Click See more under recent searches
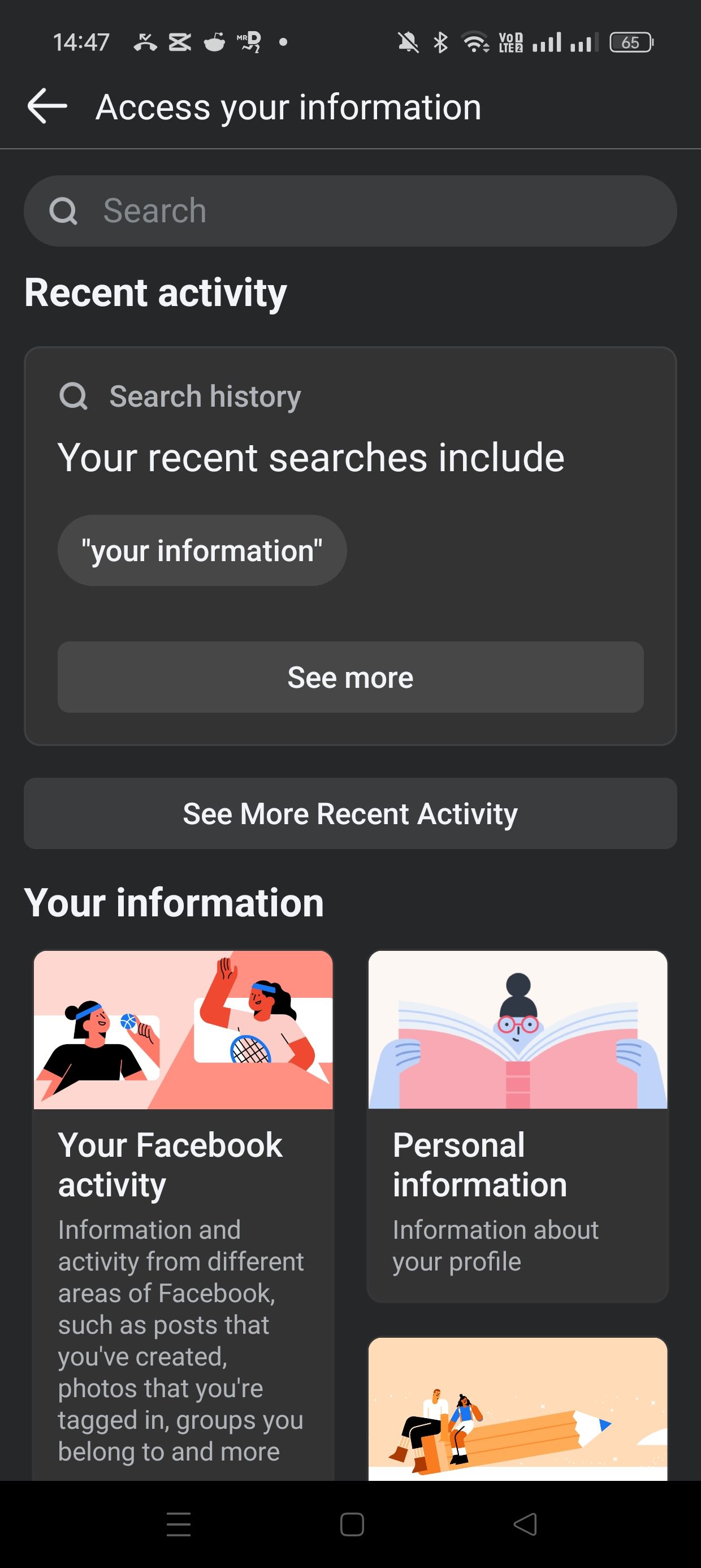701x1568 pixels. pyautogui.click(x=350, y=677)
